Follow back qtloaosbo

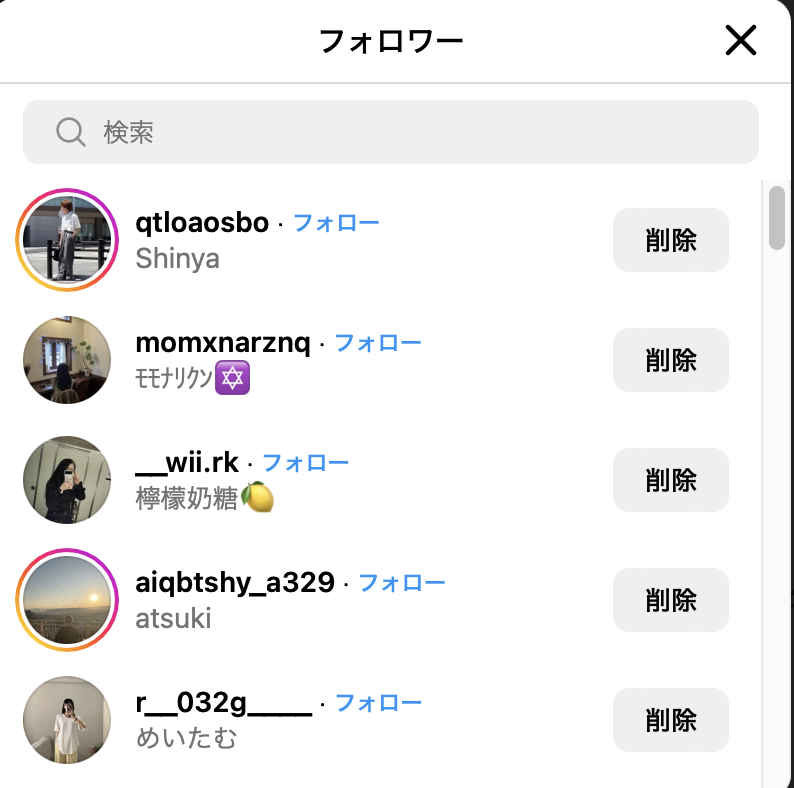point(336,223)
